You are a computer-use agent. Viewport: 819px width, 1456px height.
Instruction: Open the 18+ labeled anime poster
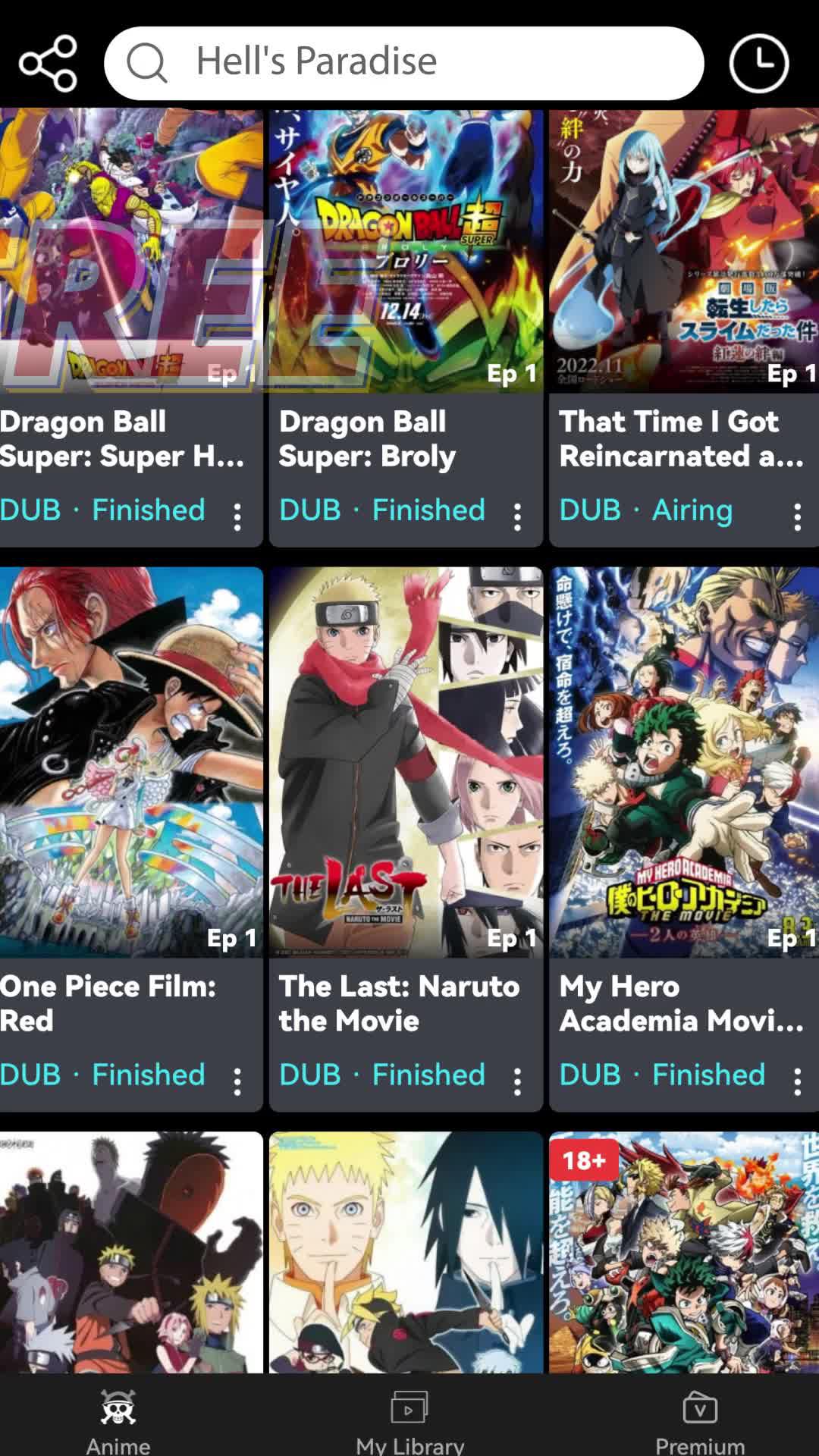point(682,1251)
